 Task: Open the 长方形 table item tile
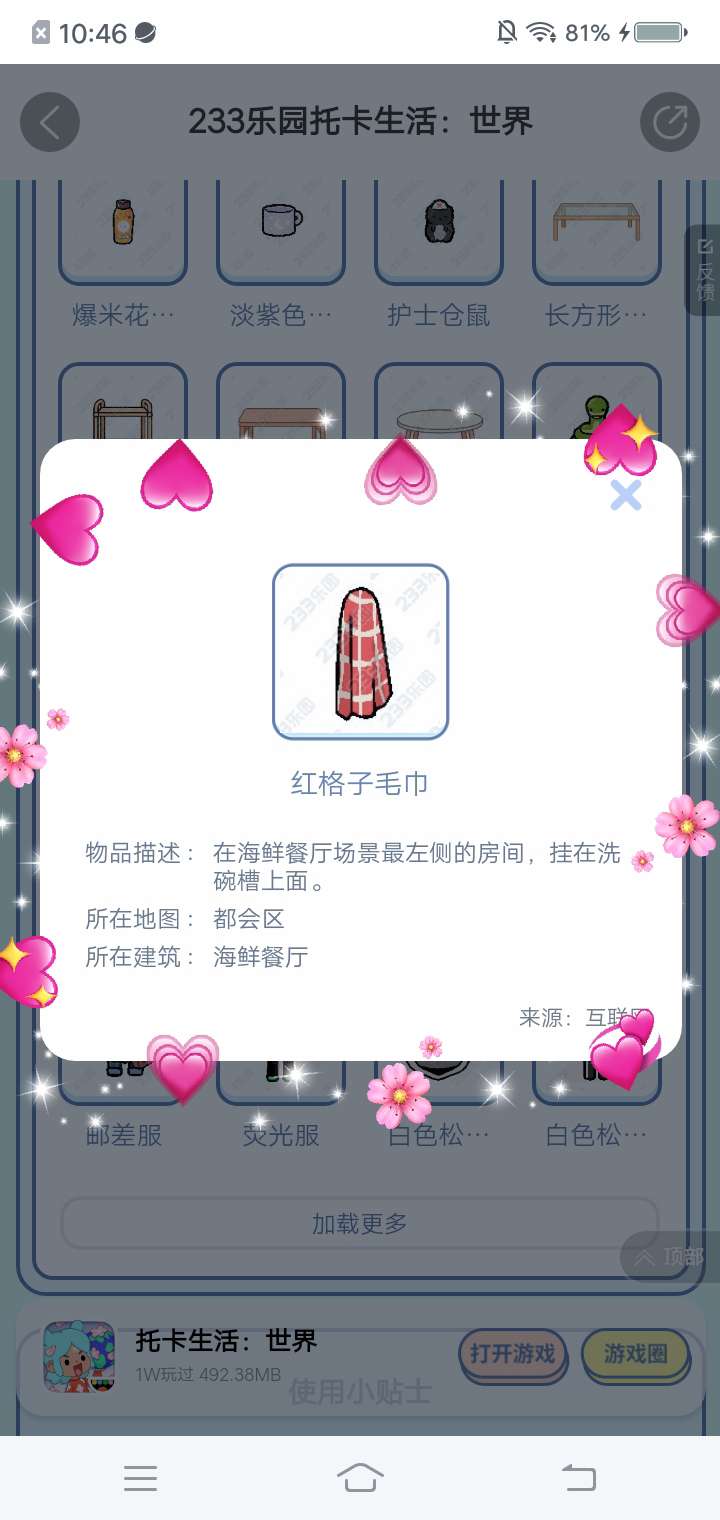click(597, 255)
